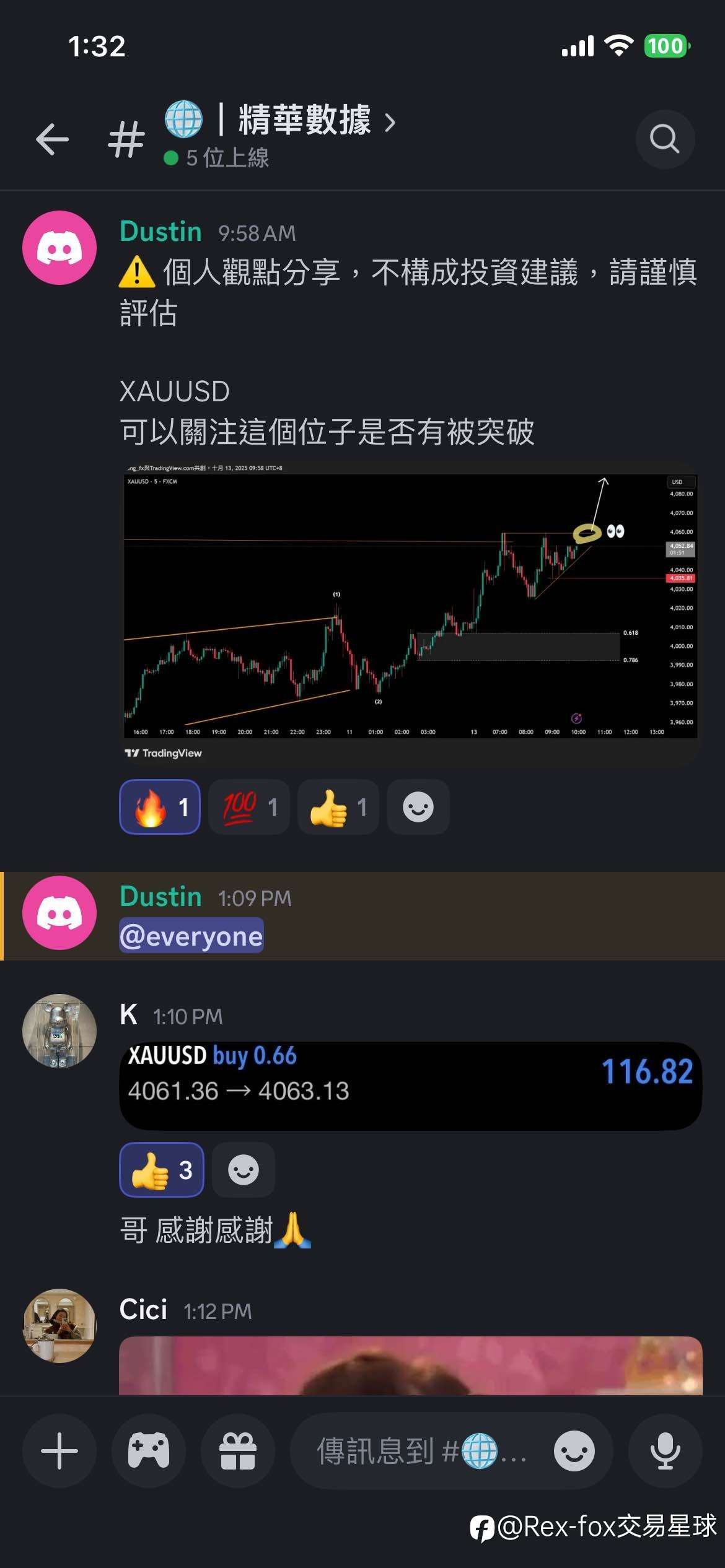Tap 5 位上線 to view online members
This screenshot has height=1568, width=725.
[226, 159]
